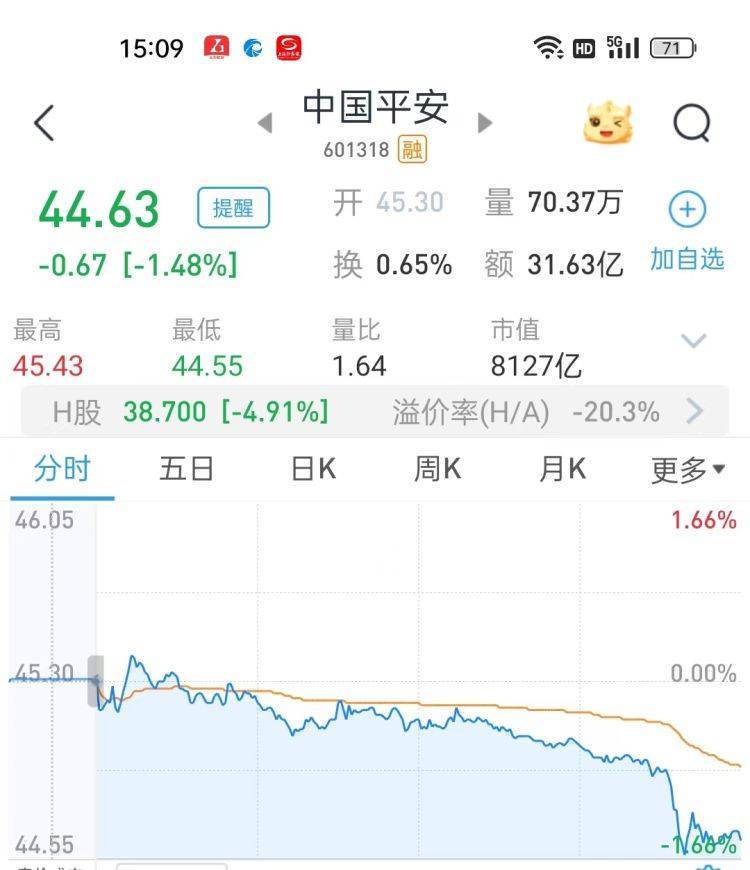Select the 分时 chart tab

(x=62, y=469)
